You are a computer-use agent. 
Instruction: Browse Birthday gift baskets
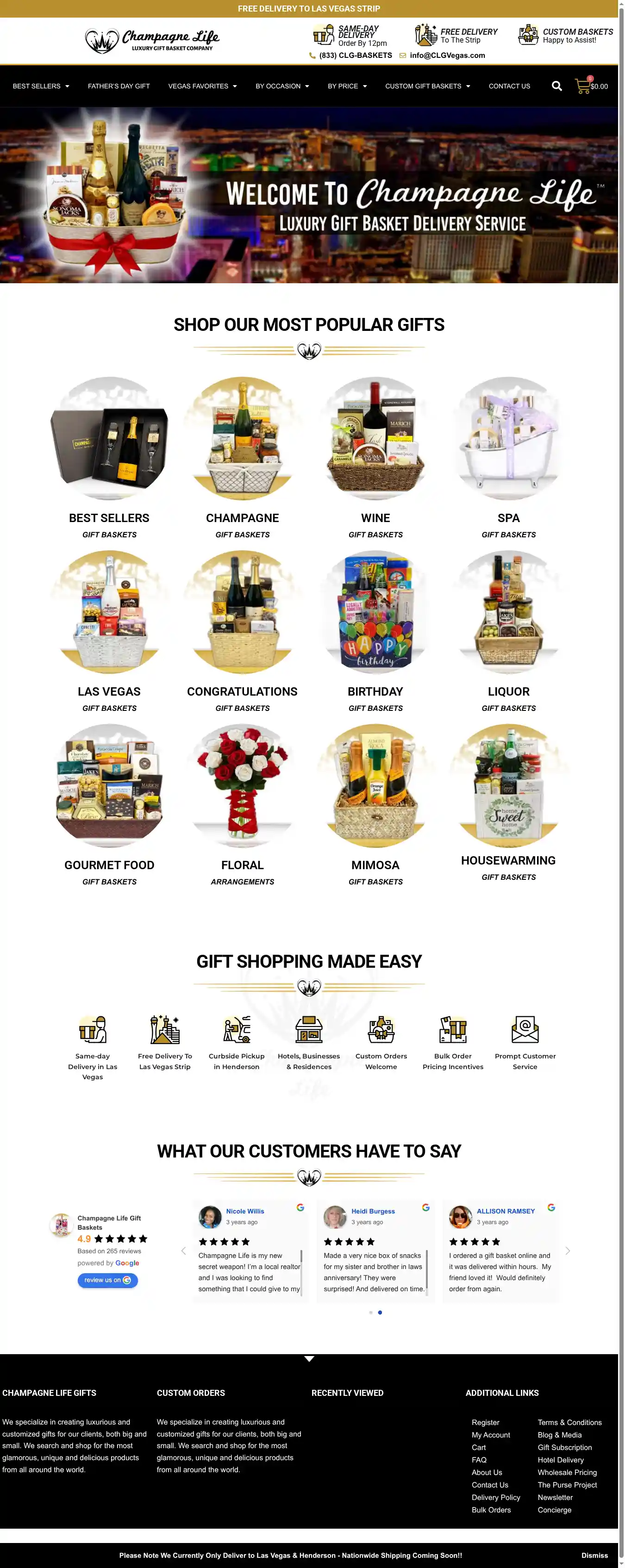click(375, 691)
